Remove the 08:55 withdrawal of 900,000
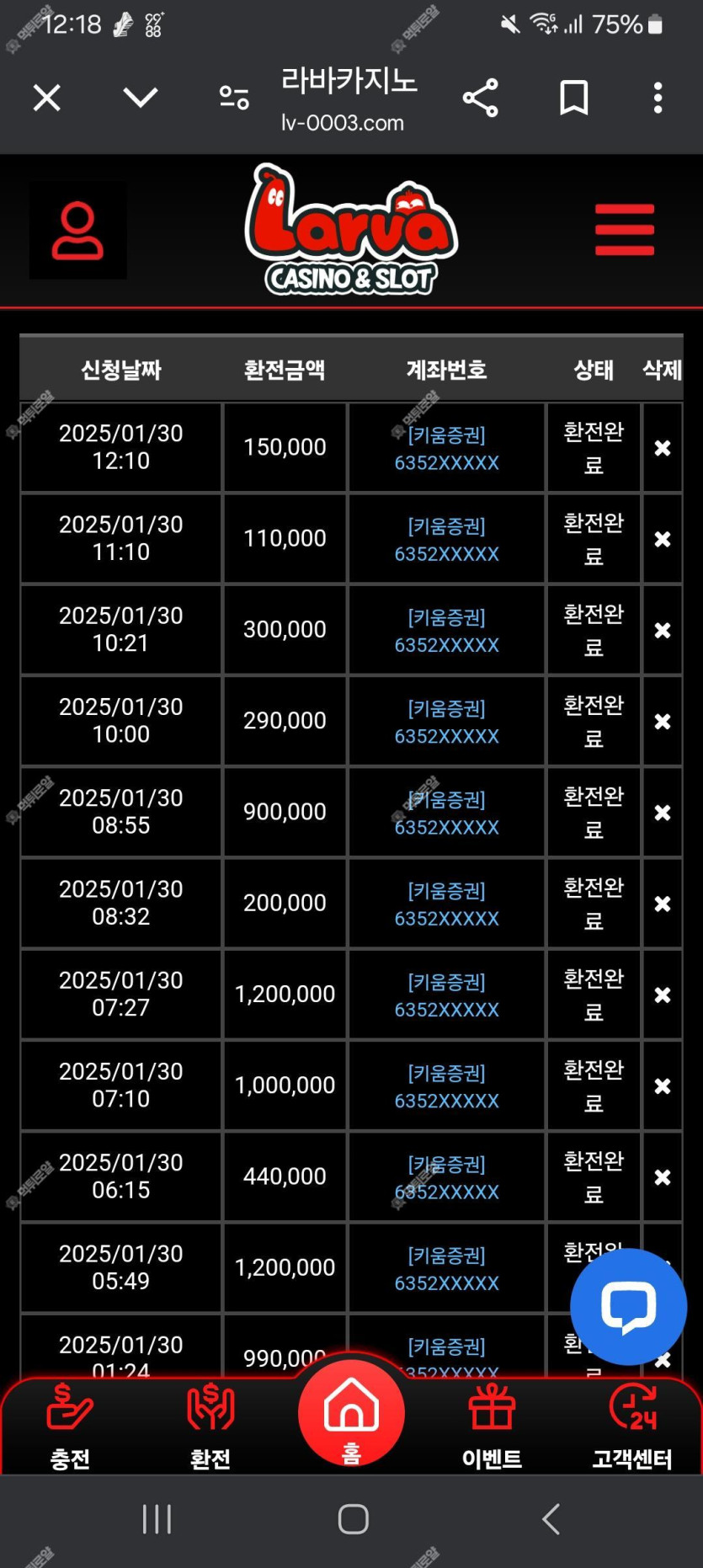Image resolution: width=703 pixels, height=1568 pixels. (x=663, y=813)
